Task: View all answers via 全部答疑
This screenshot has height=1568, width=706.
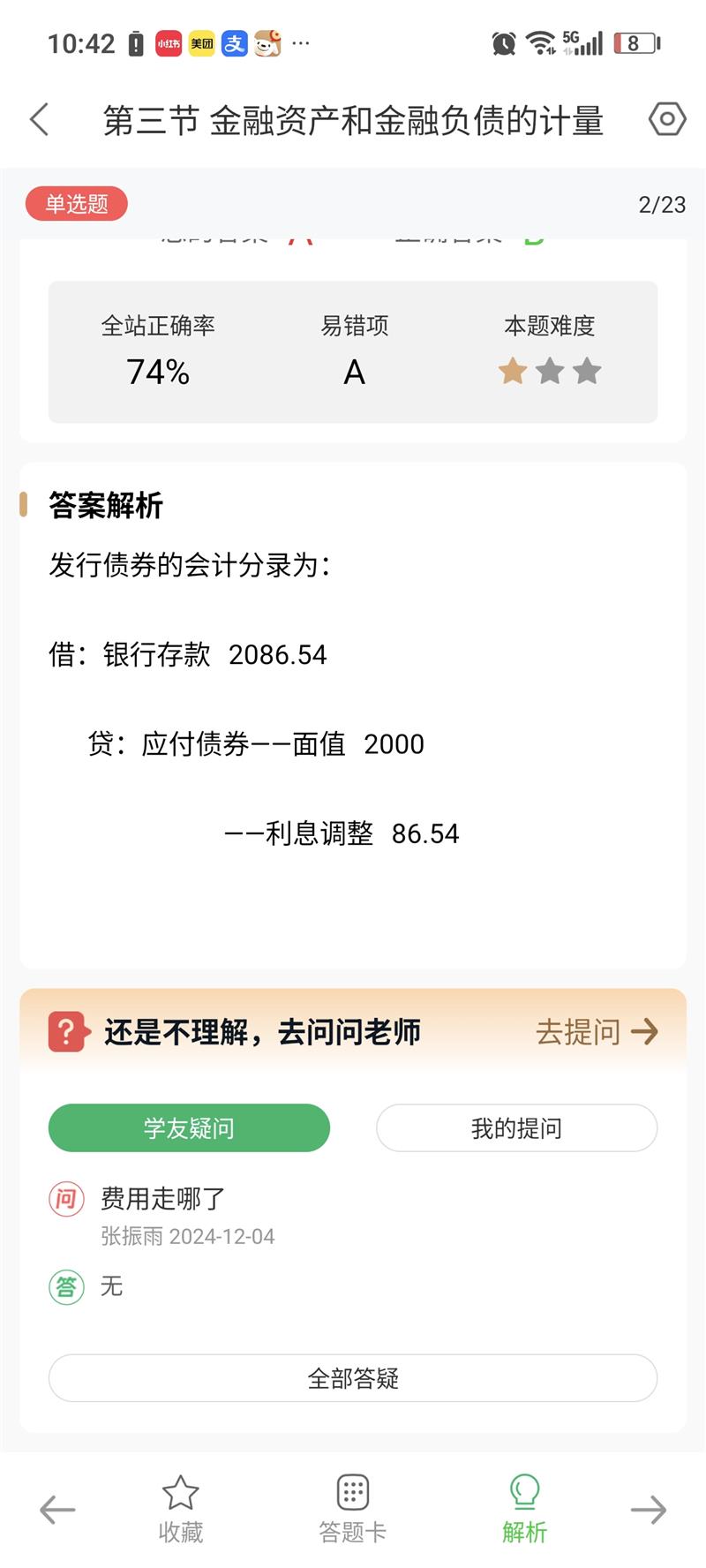Action: 353,1377
